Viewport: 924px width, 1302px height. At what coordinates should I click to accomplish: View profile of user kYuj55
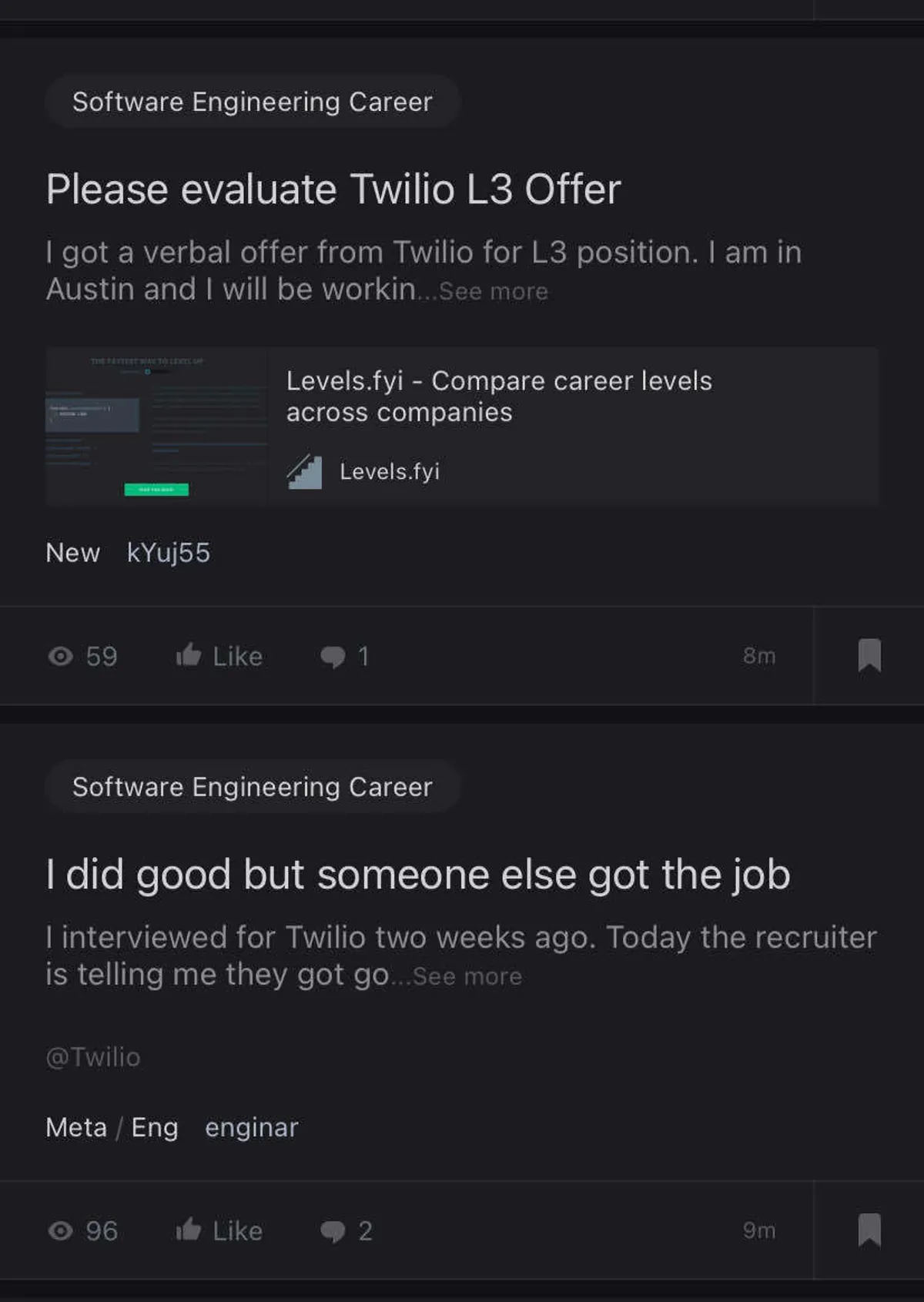(x=168, y=553)
